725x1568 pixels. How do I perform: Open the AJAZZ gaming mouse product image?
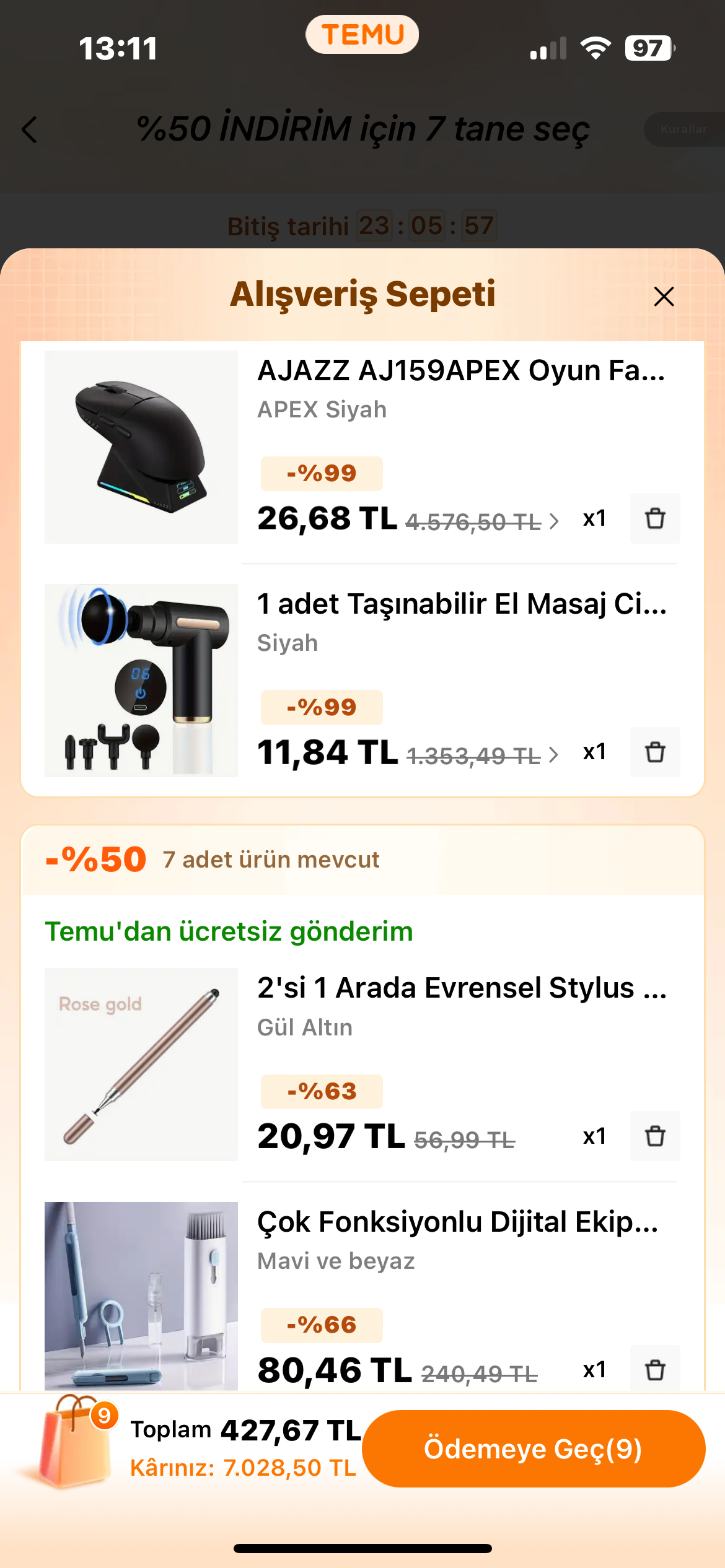pyautogui.click(x=141, y=447)
